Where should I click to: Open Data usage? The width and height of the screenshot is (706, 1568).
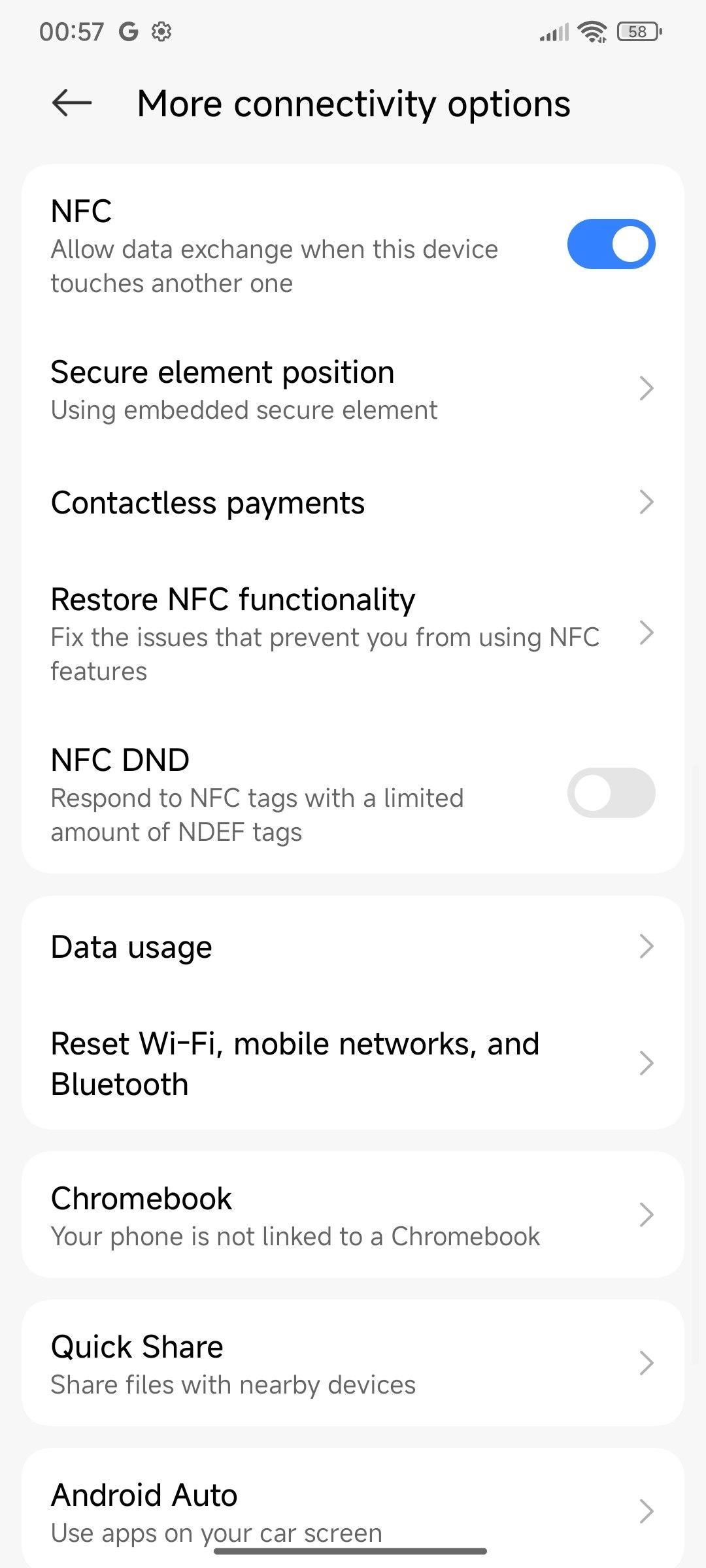tap(353, 947)
